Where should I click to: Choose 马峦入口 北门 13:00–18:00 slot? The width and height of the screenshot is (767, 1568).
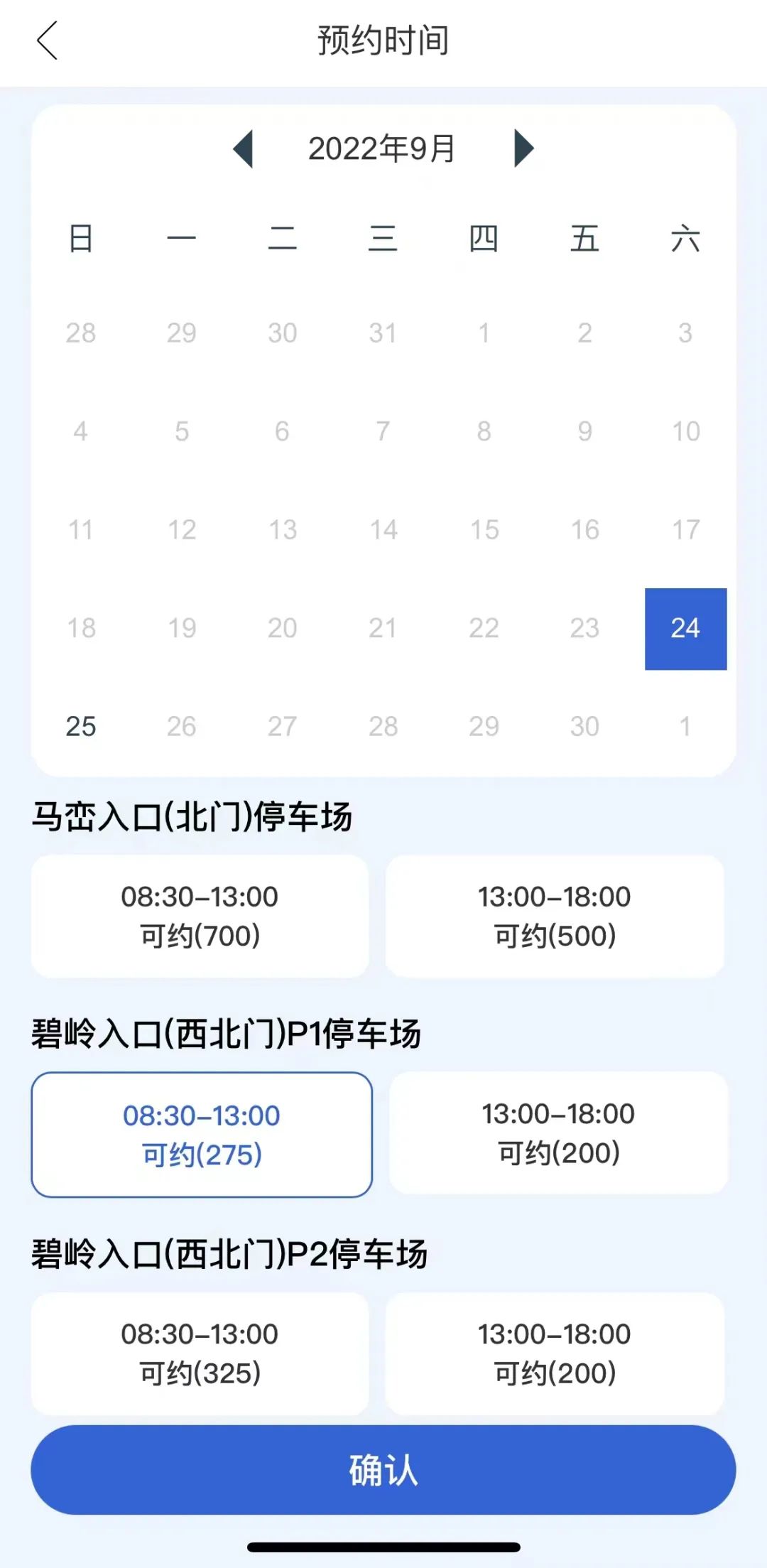(555, 916)
